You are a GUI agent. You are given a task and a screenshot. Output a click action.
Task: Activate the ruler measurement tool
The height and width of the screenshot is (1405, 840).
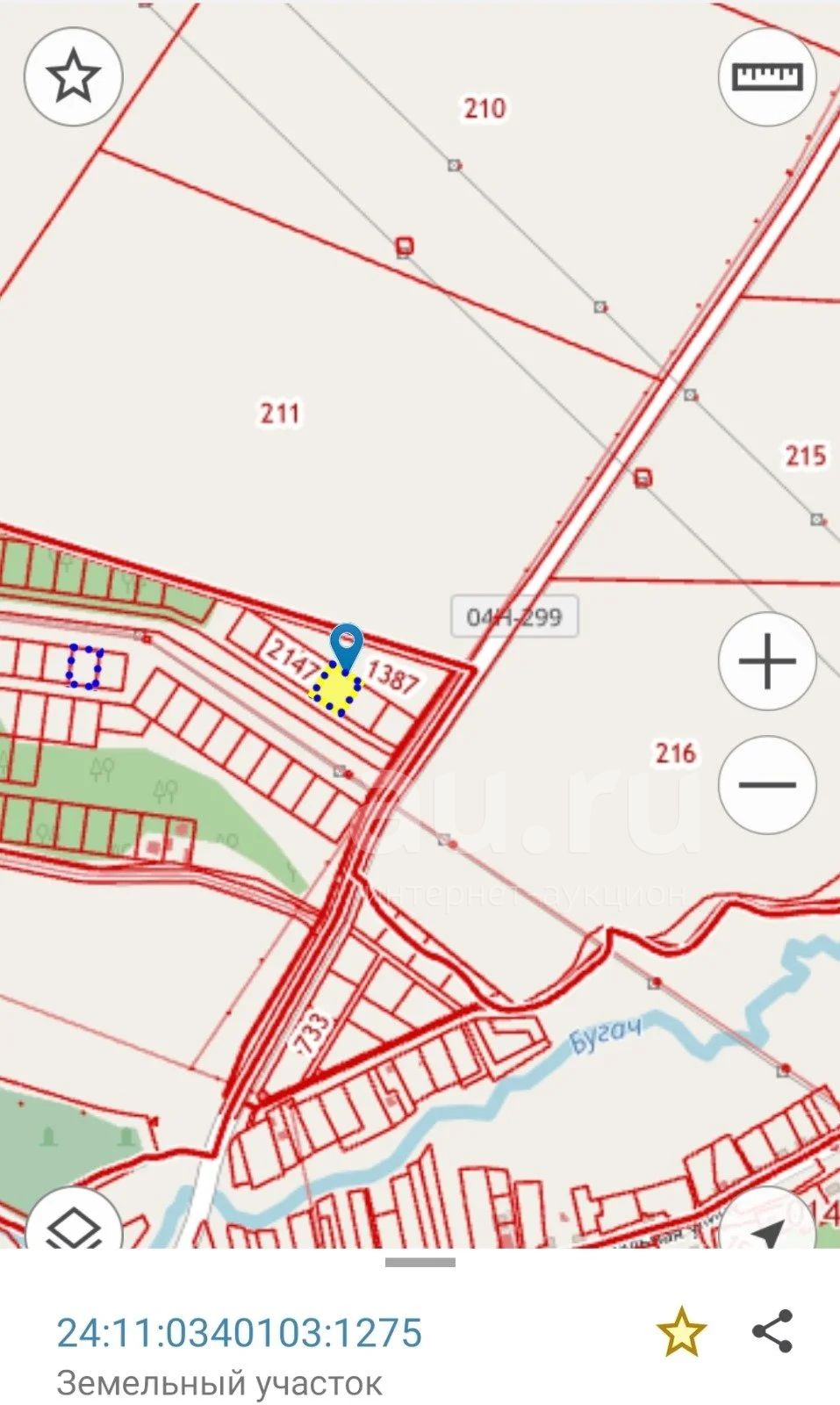click(x=767, y=76)
